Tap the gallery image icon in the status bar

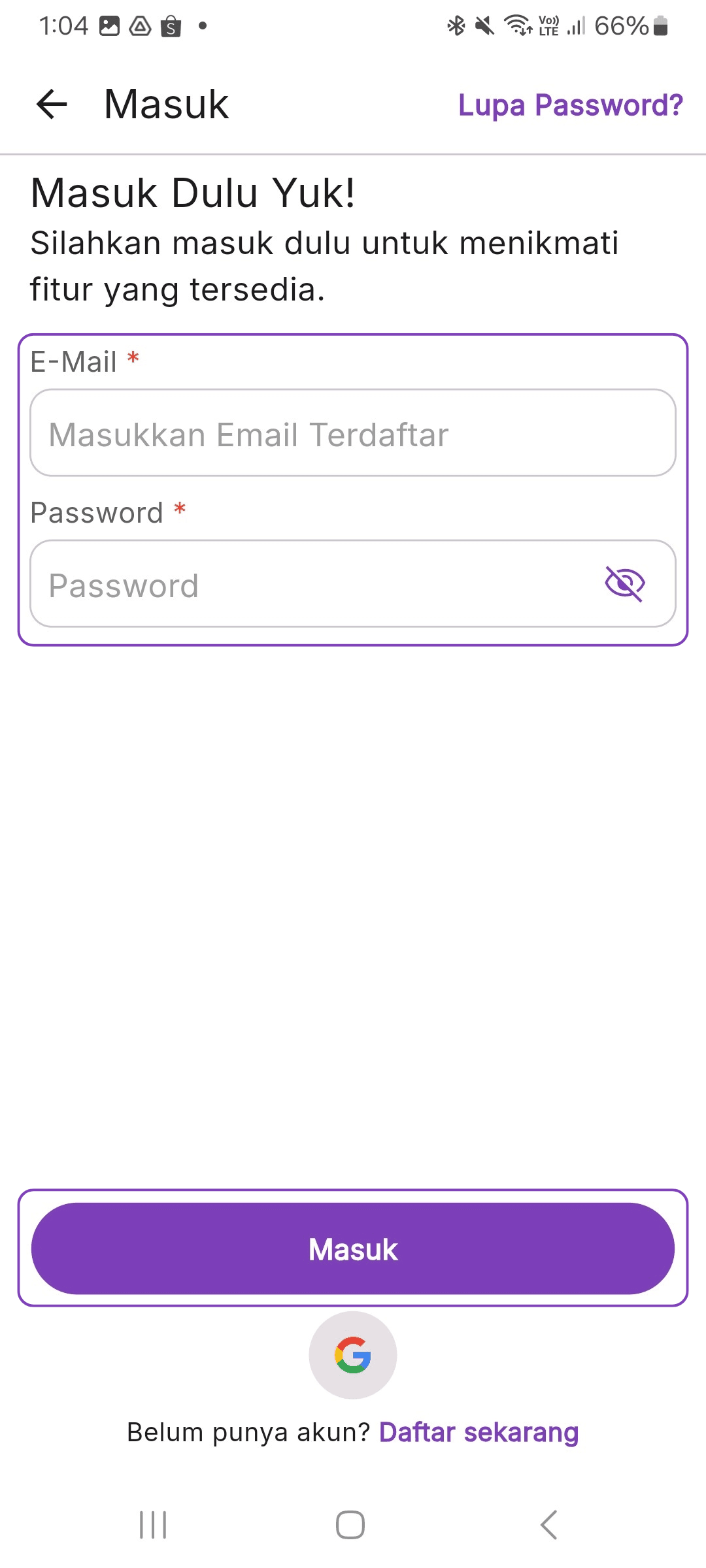[x=110, y=26]
